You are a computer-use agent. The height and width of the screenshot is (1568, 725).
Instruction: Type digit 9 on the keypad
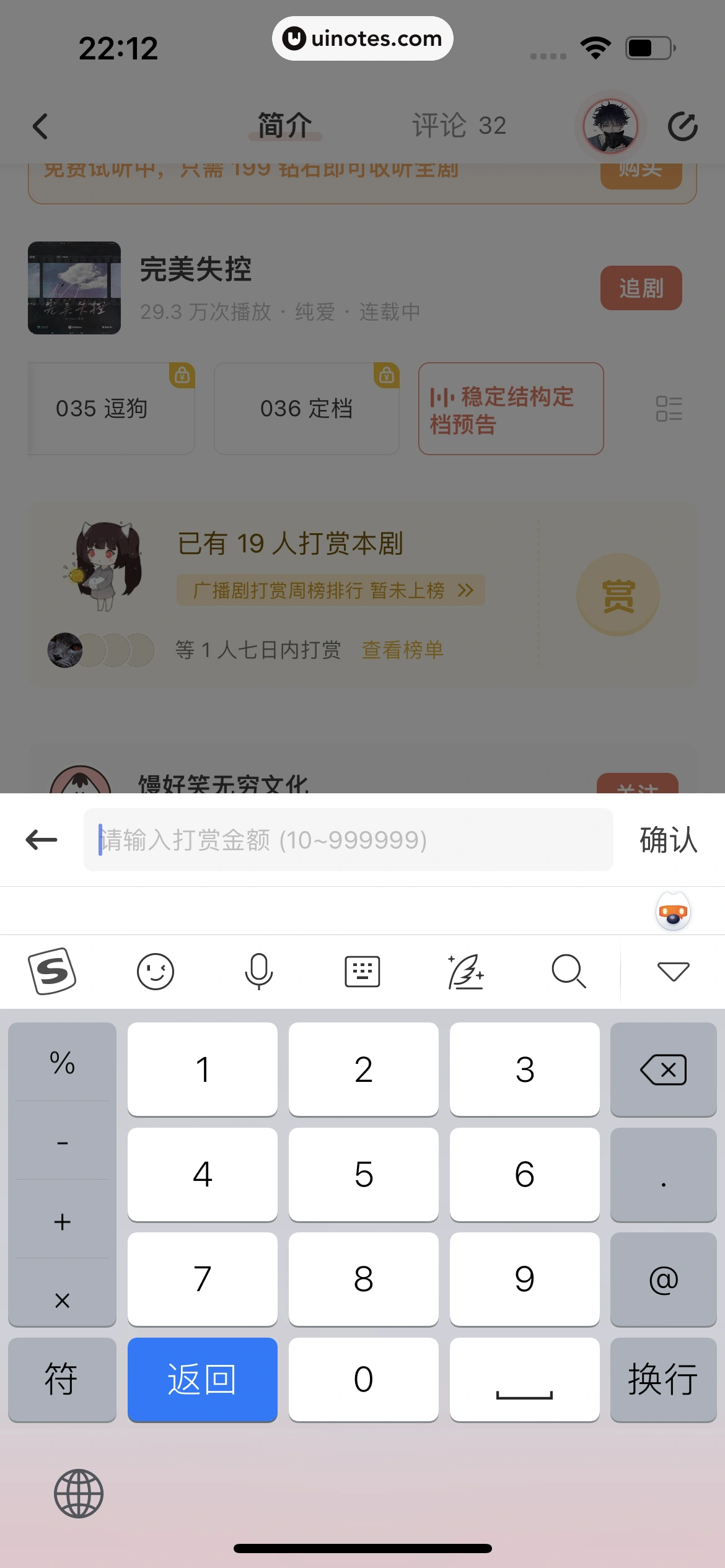point(524,1279)
